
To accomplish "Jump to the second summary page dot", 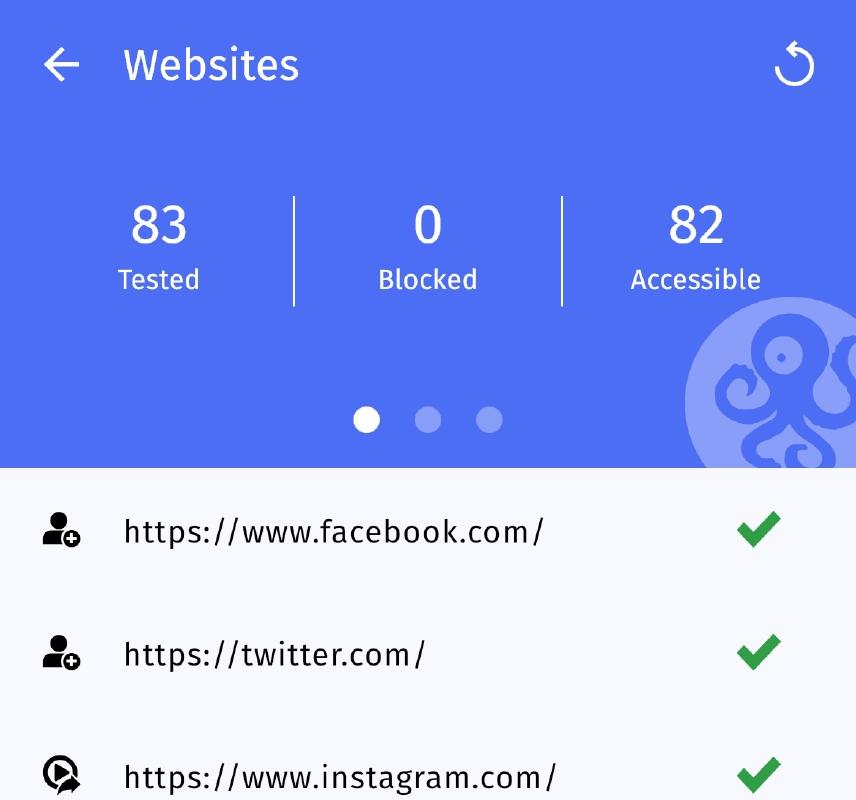I will point(428,419).
